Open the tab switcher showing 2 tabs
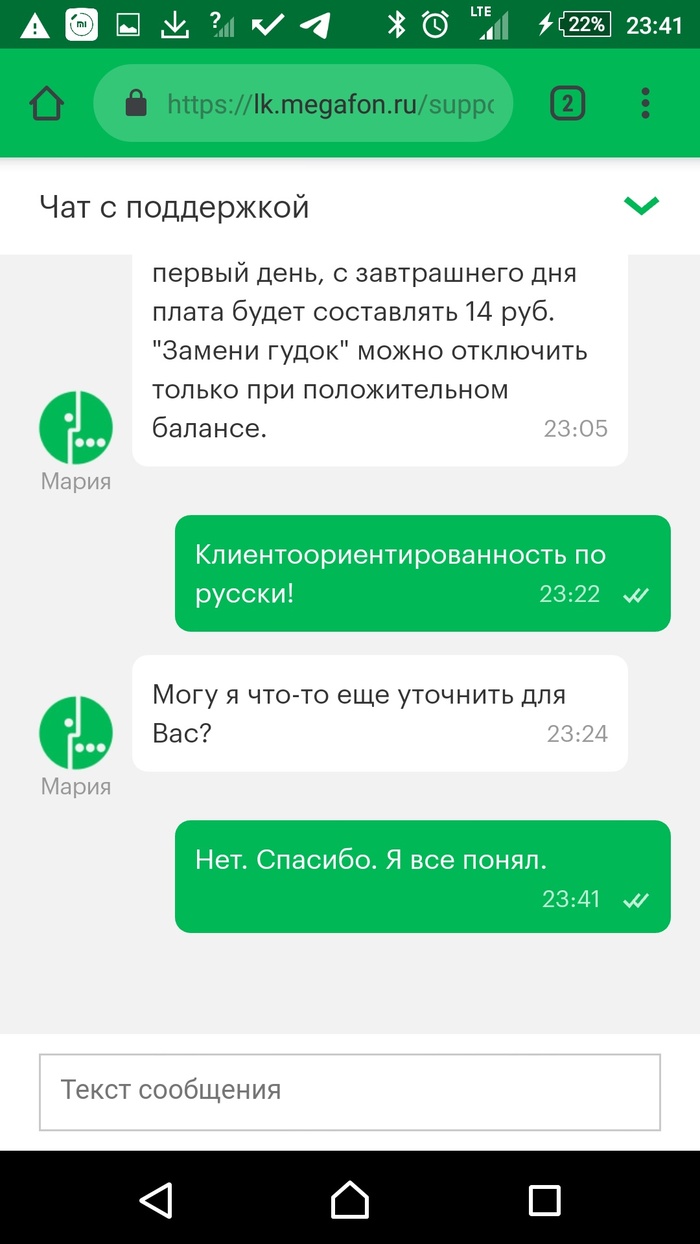Image resolution: width=700 pixels, height=1244 pixels. [x=567, y=103]
